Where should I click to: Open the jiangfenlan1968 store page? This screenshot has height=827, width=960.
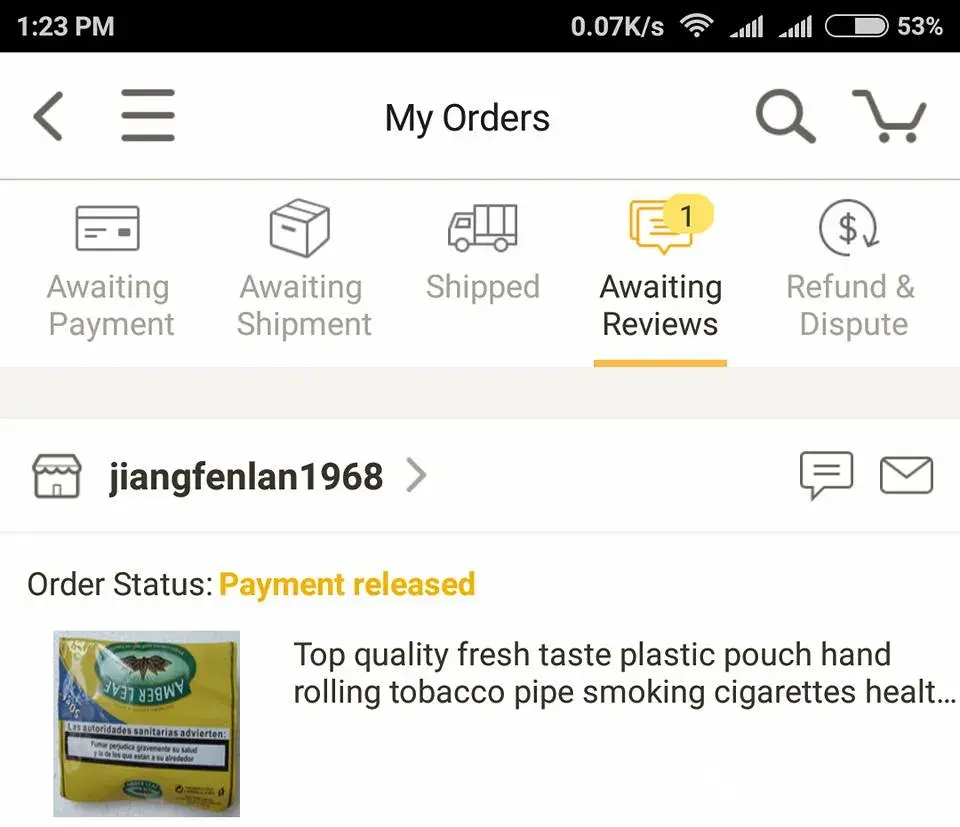tap(245, 477)
